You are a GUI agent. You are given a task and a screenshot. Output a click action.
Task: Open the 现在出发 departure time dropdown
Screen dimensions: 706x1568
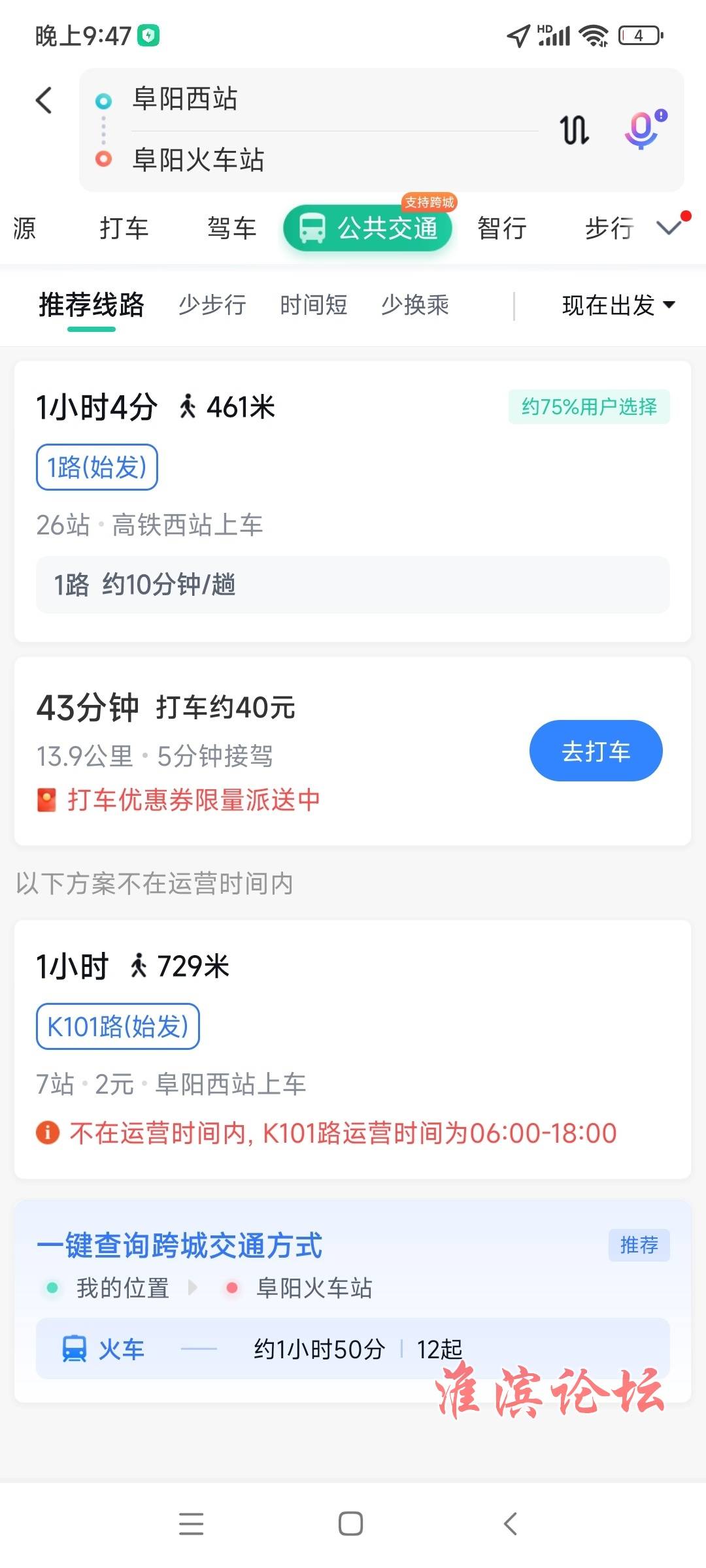(618, 305)
